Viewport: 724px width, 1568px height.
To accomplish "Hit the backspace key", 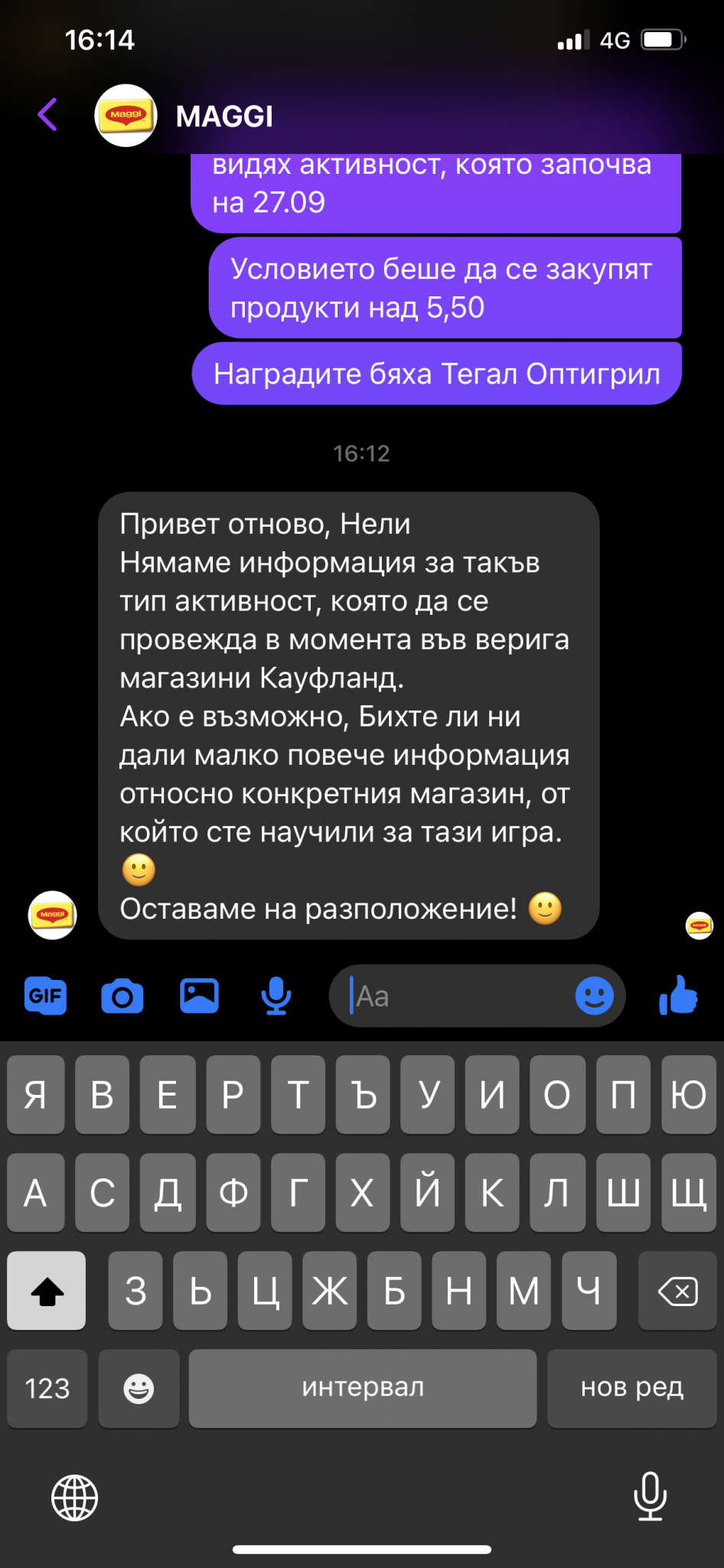I will click(x=677, y=1291).
